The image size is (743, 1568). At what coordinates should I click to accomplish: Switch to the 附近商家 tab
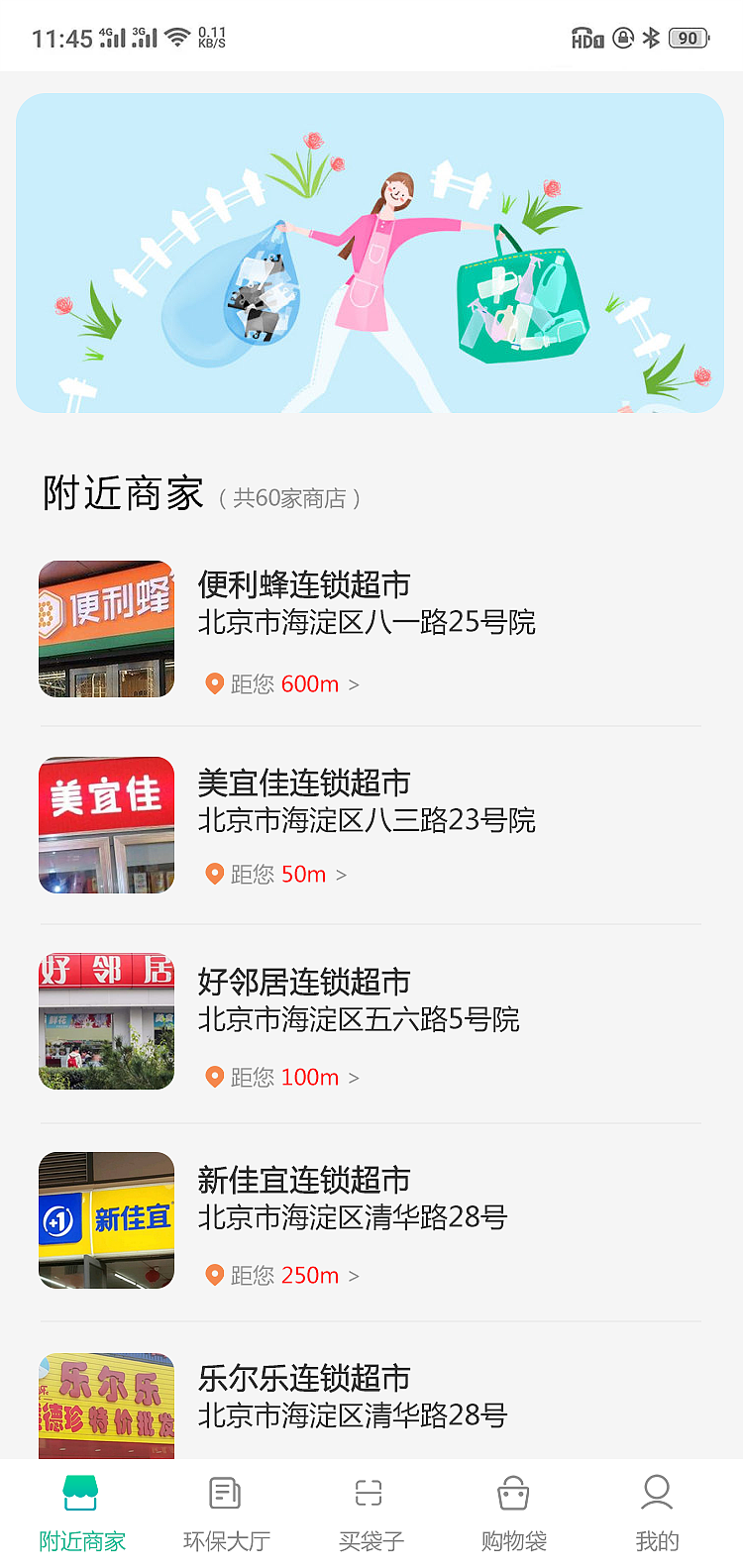click(x=82, y=1513)
